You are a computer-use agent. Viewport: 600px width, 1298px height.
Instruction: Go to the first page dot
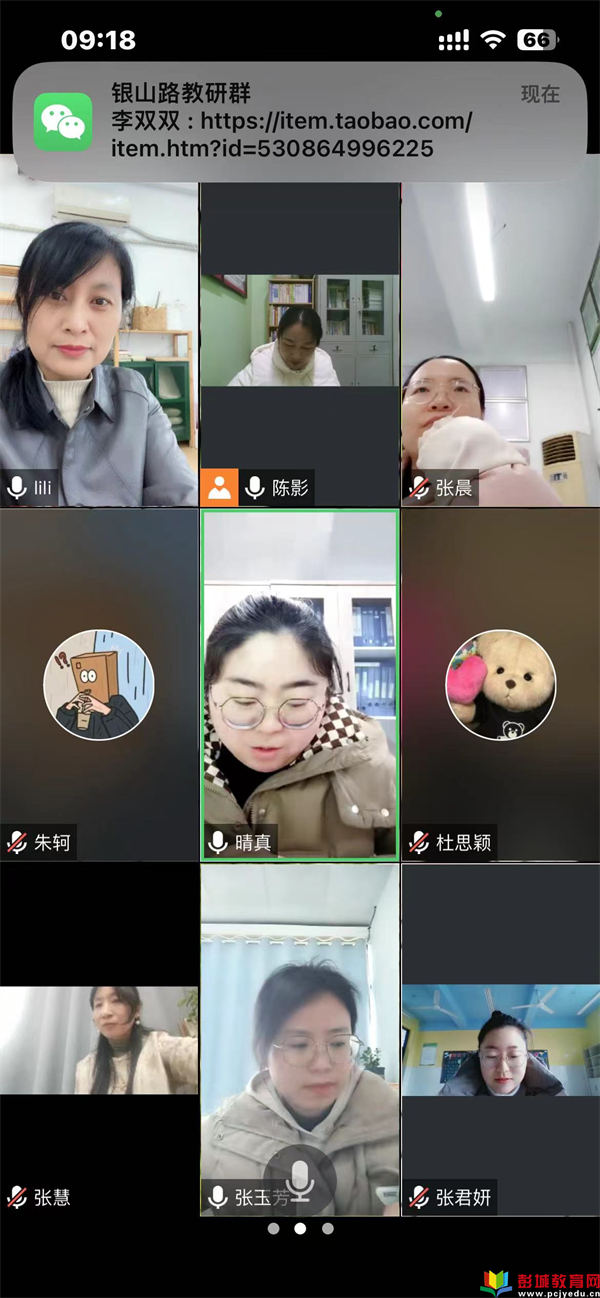pyautogui.click(x=273, y=1229)
